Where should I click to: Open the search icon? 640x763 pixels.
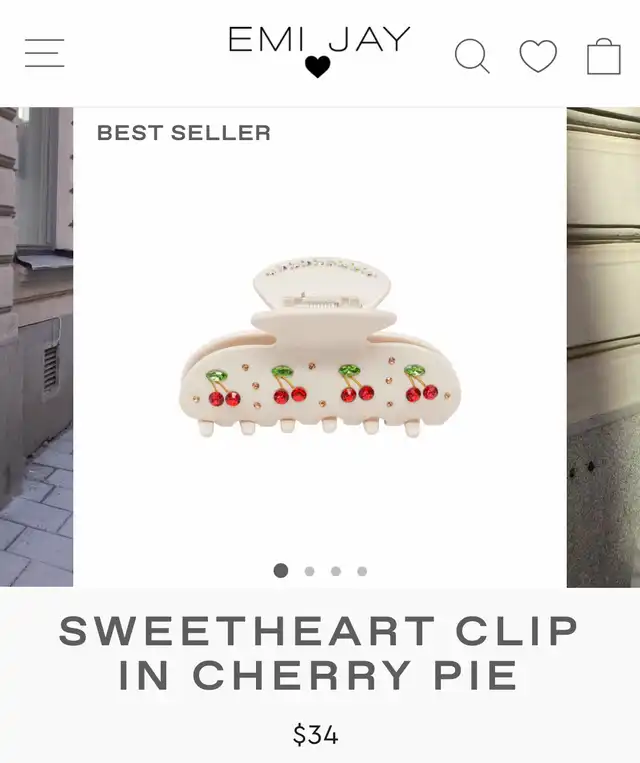coord(472,56)
